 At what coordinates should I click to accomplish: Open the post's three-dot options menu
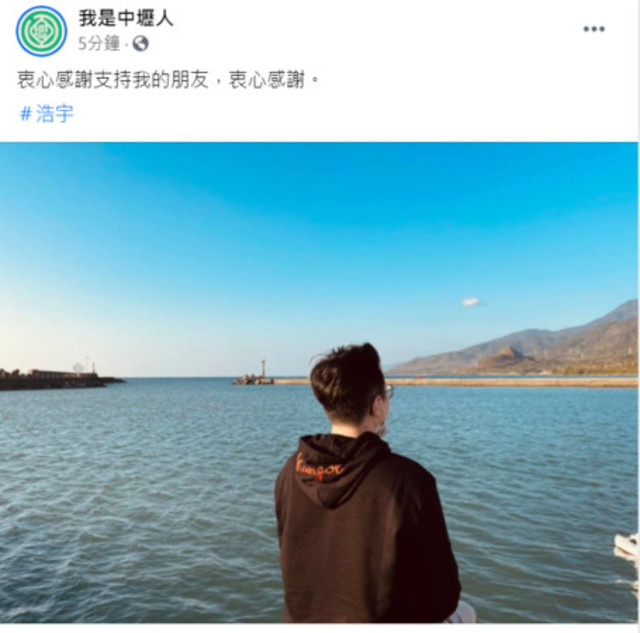click(x=594, y=29)
